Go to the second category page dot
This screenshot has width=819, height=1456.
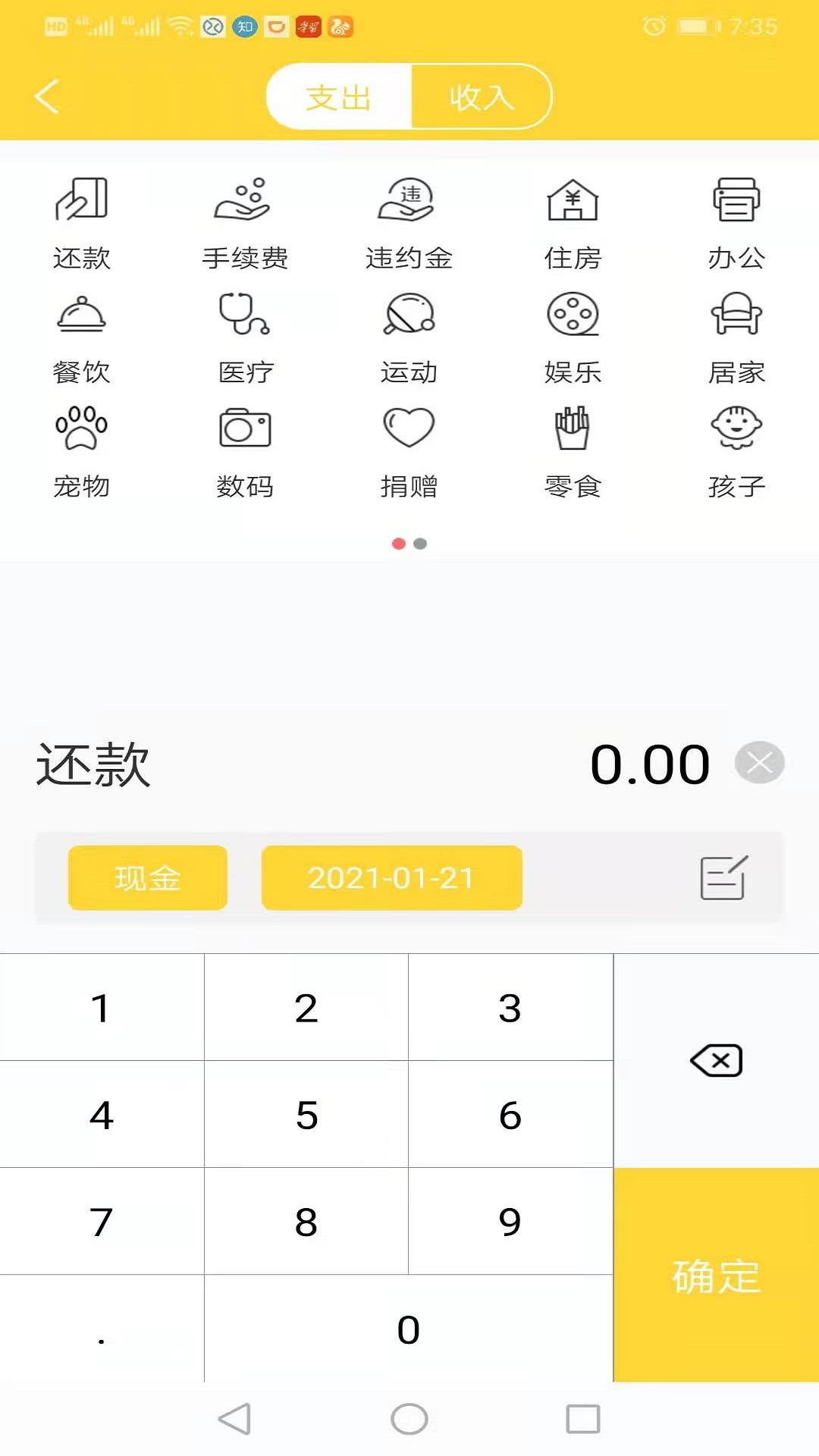pyautogui.click(x=419, y=544)
